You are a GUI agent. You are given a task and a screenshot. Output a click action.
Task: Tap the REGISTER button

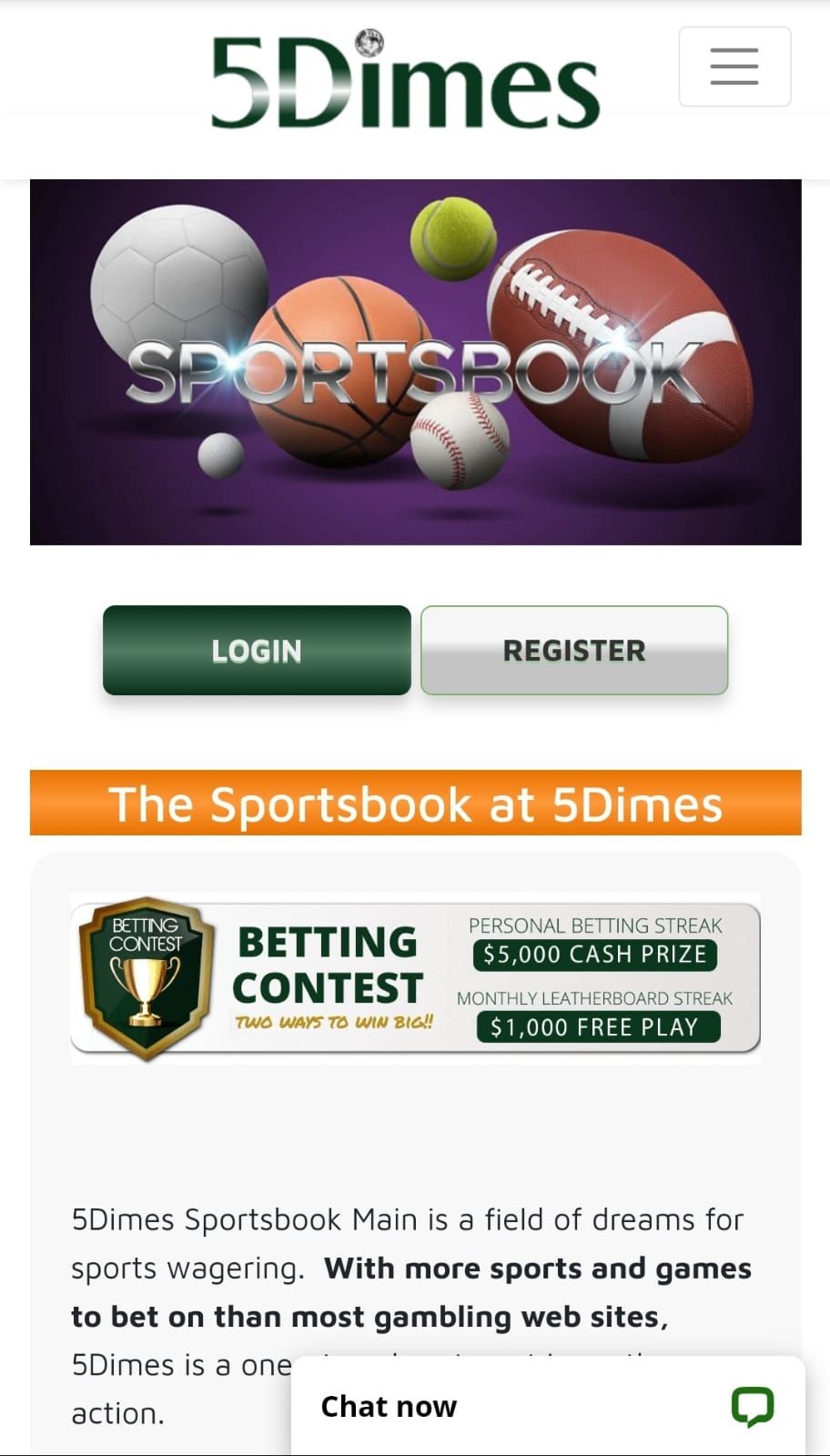click(574, 651)
